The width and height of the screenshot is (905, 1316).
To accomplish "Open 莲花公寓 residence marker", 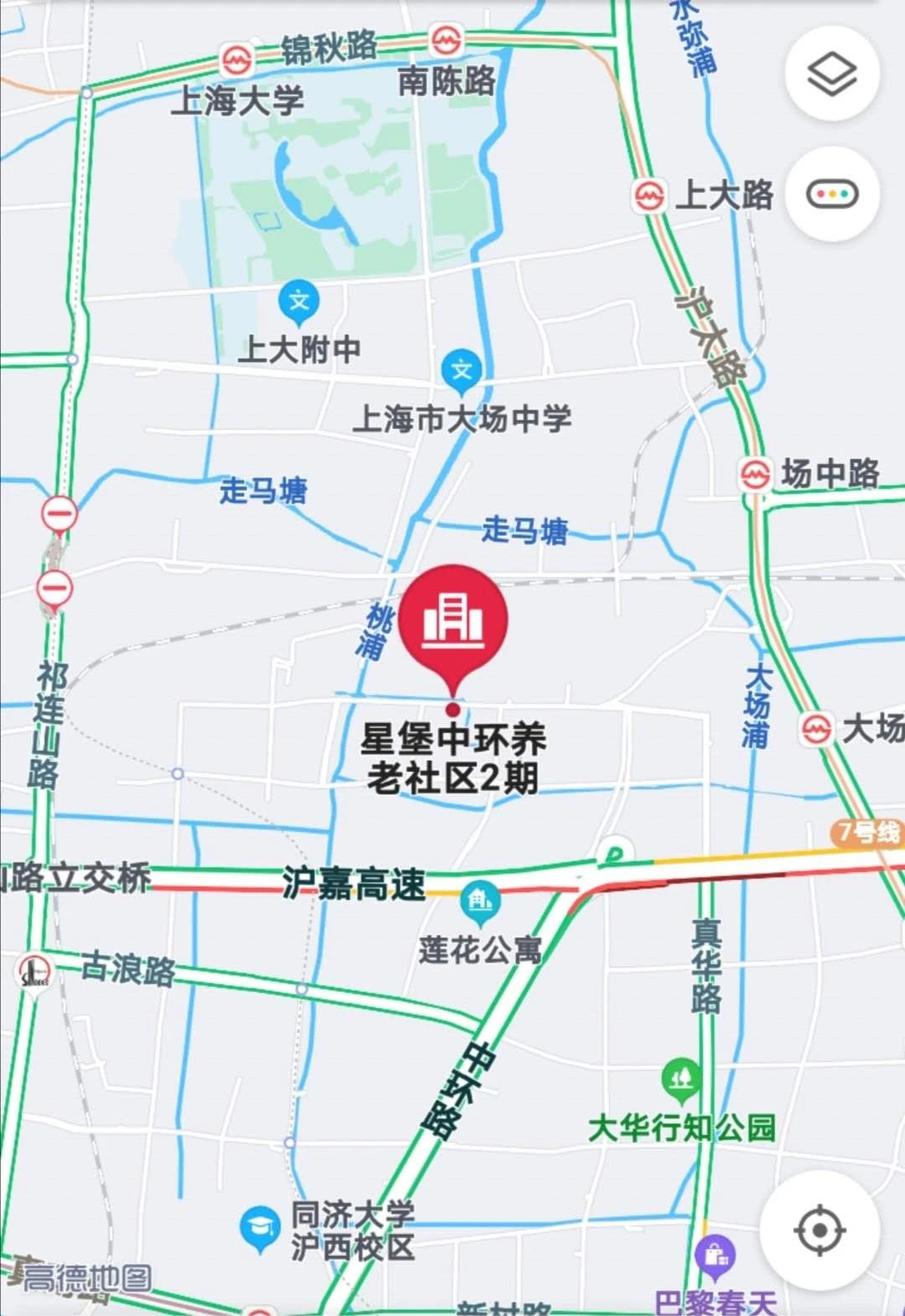I will pyautogui.click(x=480, y=901).
